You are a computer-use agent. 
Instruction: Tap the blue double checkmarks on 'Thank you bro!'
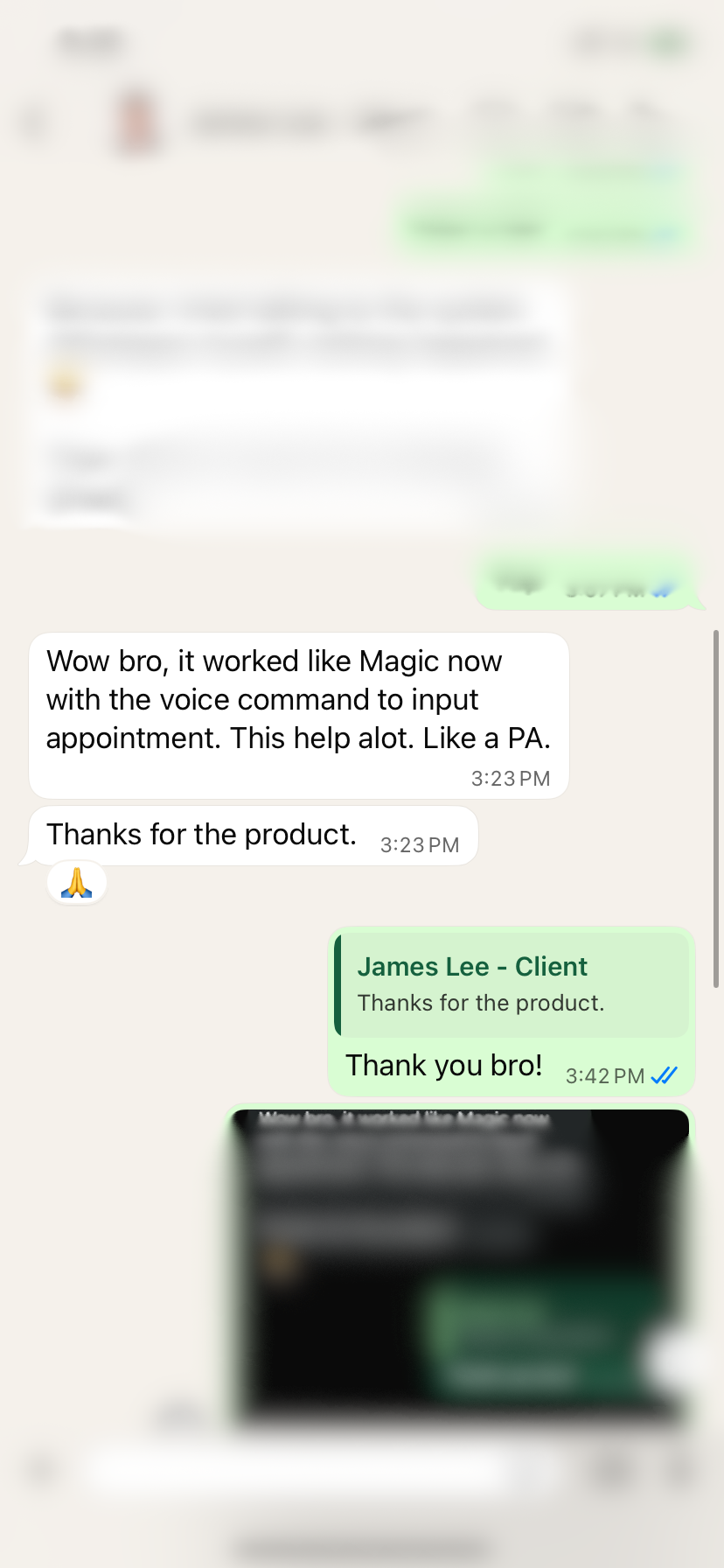click(x=665, y=1074)
